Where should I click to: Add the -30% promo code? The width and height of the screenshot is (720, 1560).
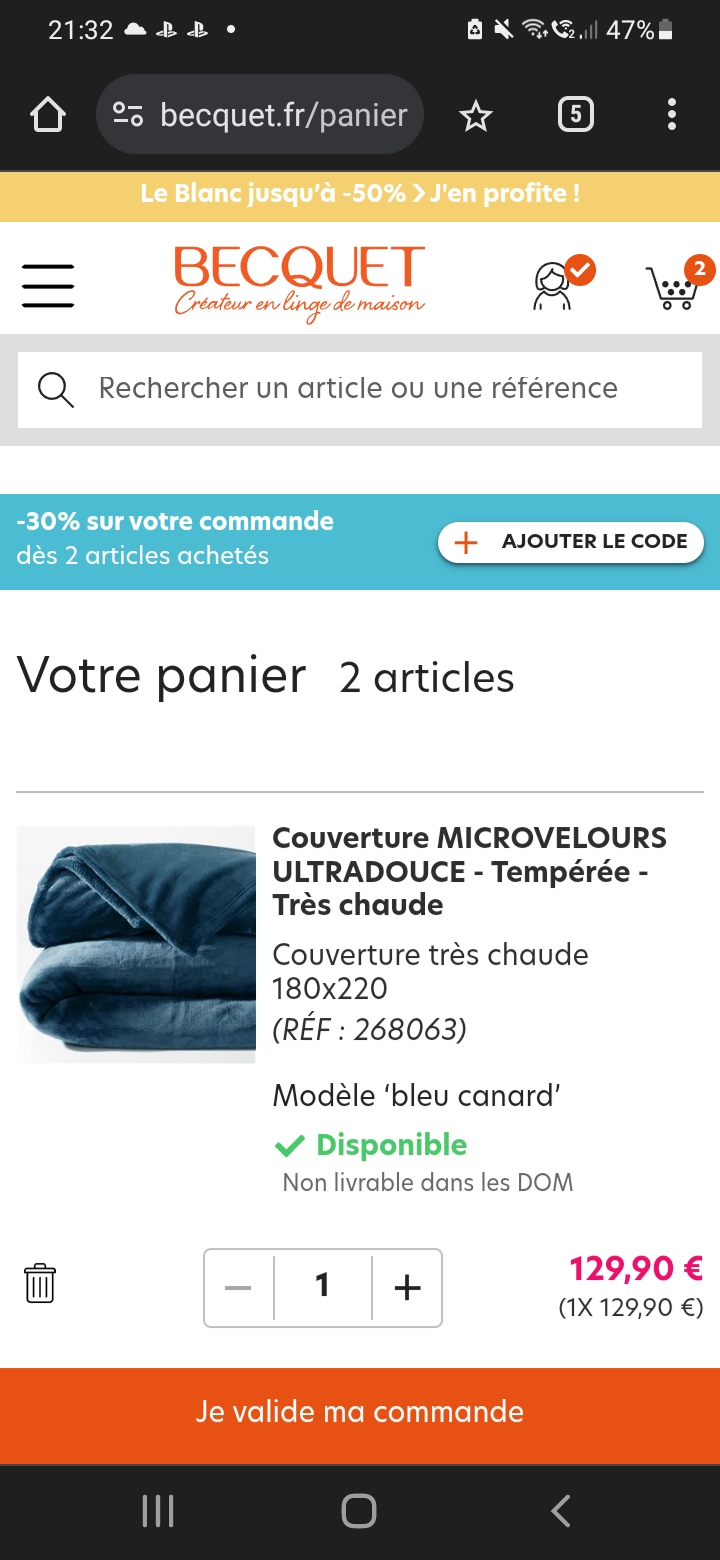click(x=571, y=542)
